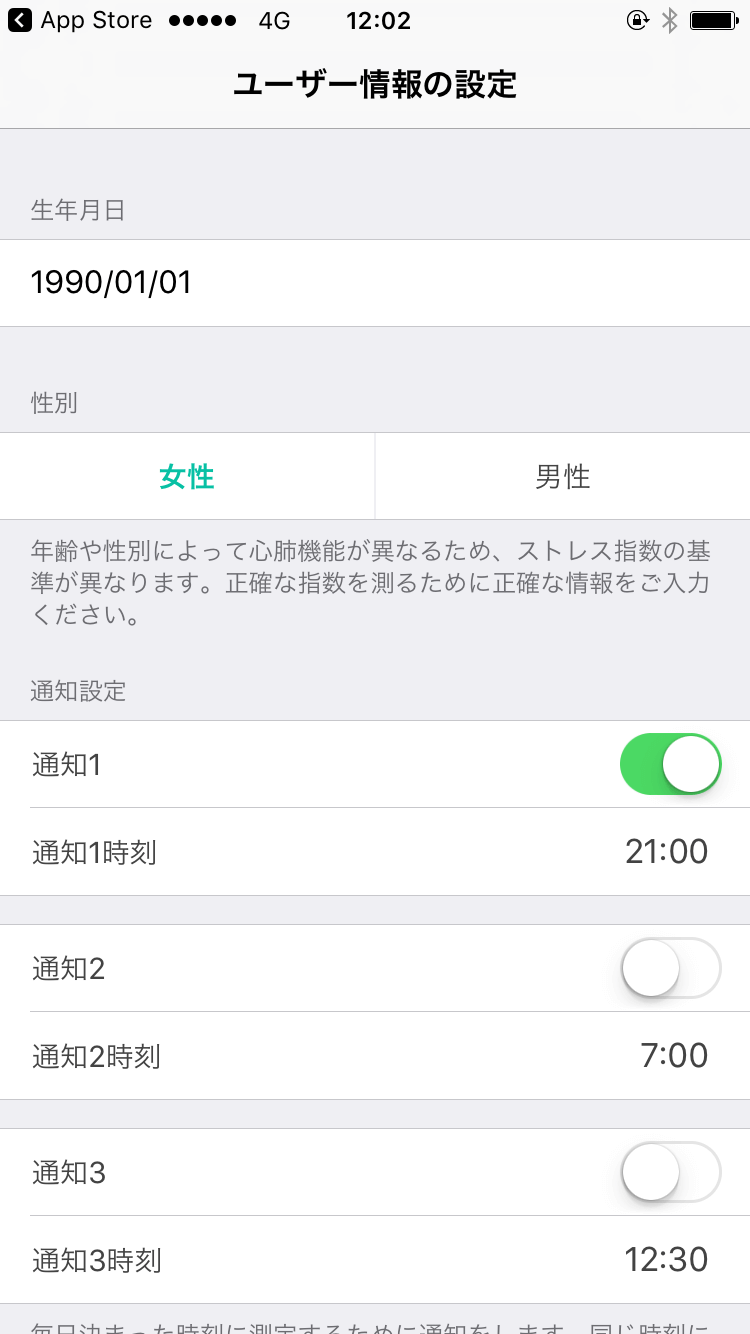Return to the App Store
The height and width of the screenshot is (1334, 750).
pyautogui.click(x=80, y=20)
